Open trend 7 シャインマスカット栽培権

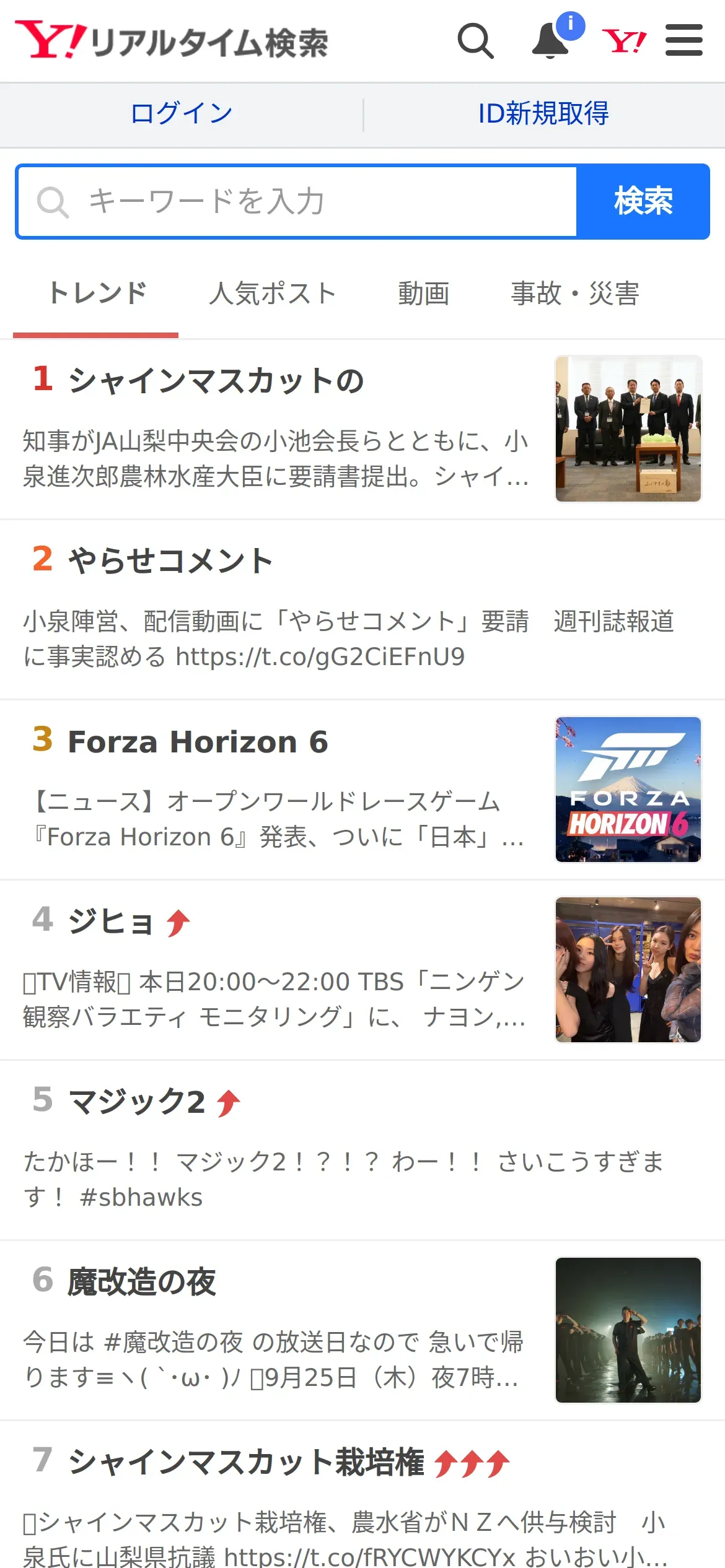(362, 1495)
